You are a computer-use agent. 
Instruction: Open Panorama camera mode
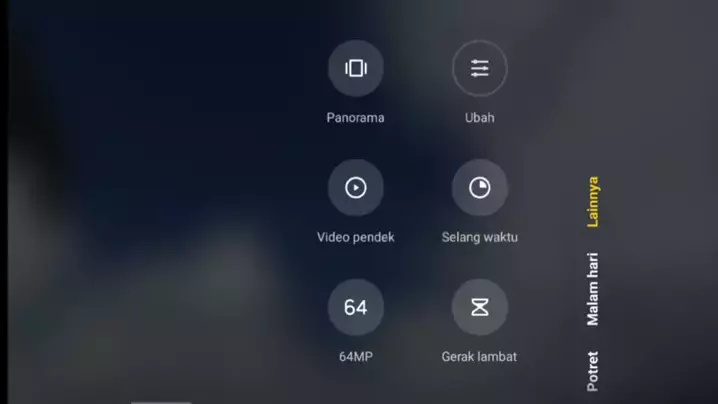[x=356, y=68]
